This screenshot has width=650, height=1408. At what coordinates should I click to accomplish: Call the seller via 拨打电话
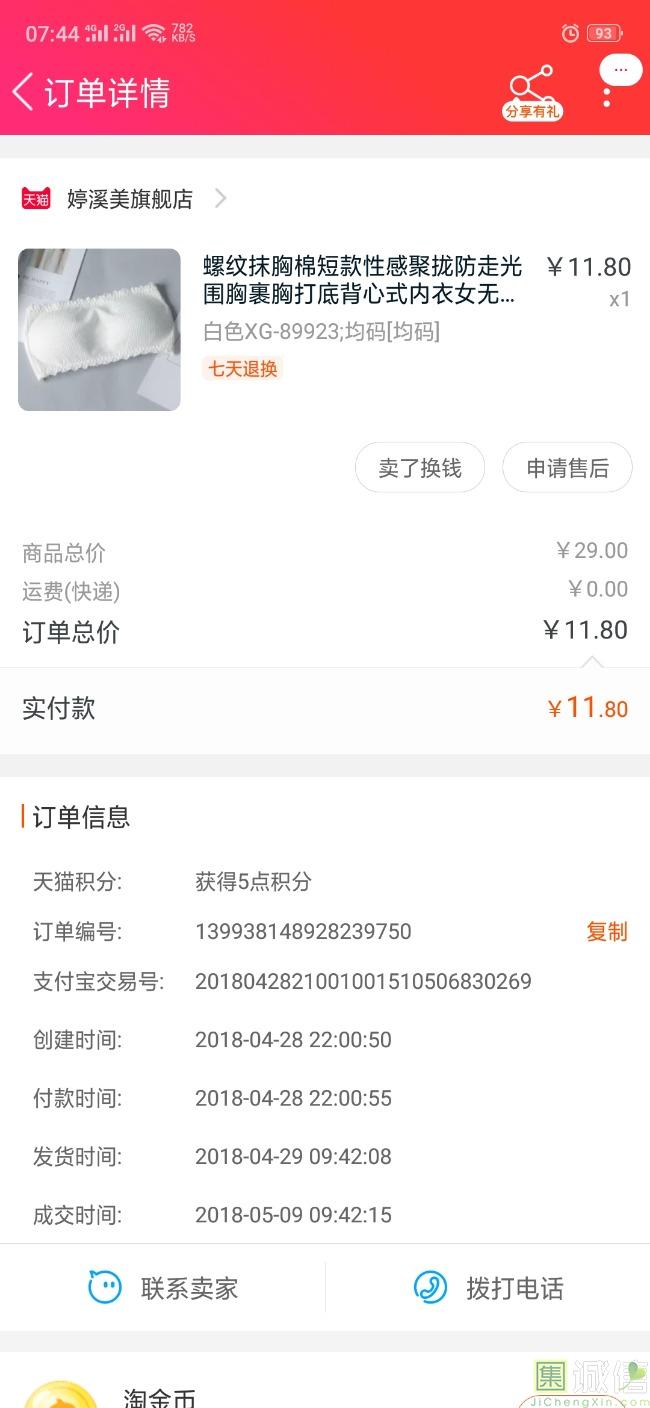[x=488, y=1288]
